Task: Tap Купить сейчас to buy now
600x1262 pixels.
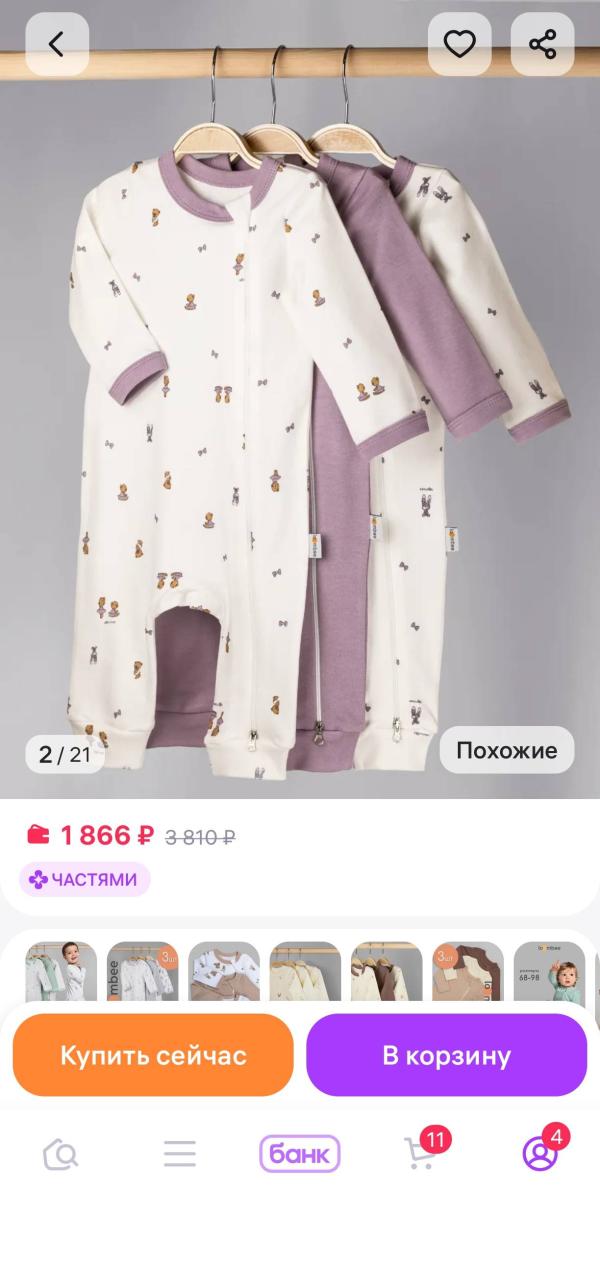Action: click(x=153, y=1055)
